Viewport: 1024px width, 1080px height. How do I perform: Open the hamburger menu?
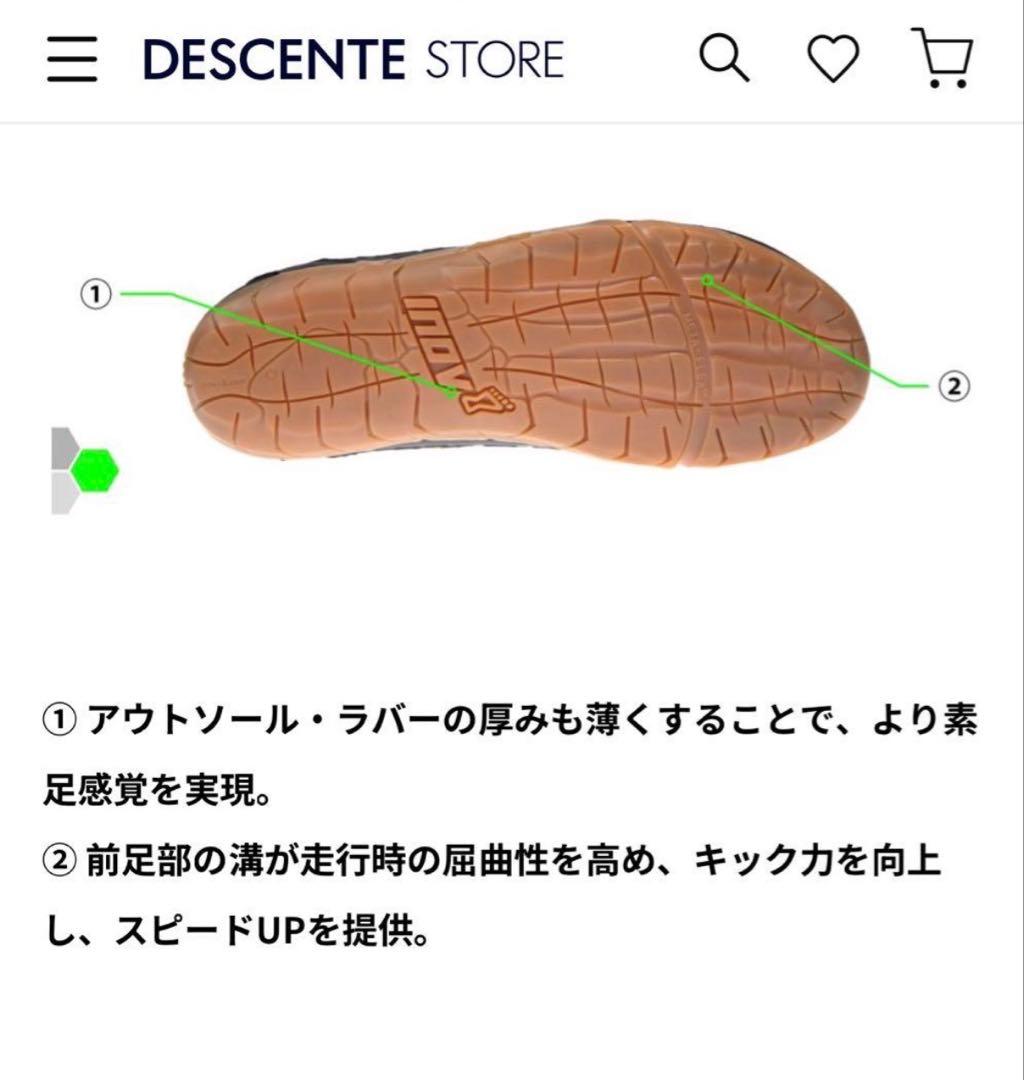tap(72, 61)
